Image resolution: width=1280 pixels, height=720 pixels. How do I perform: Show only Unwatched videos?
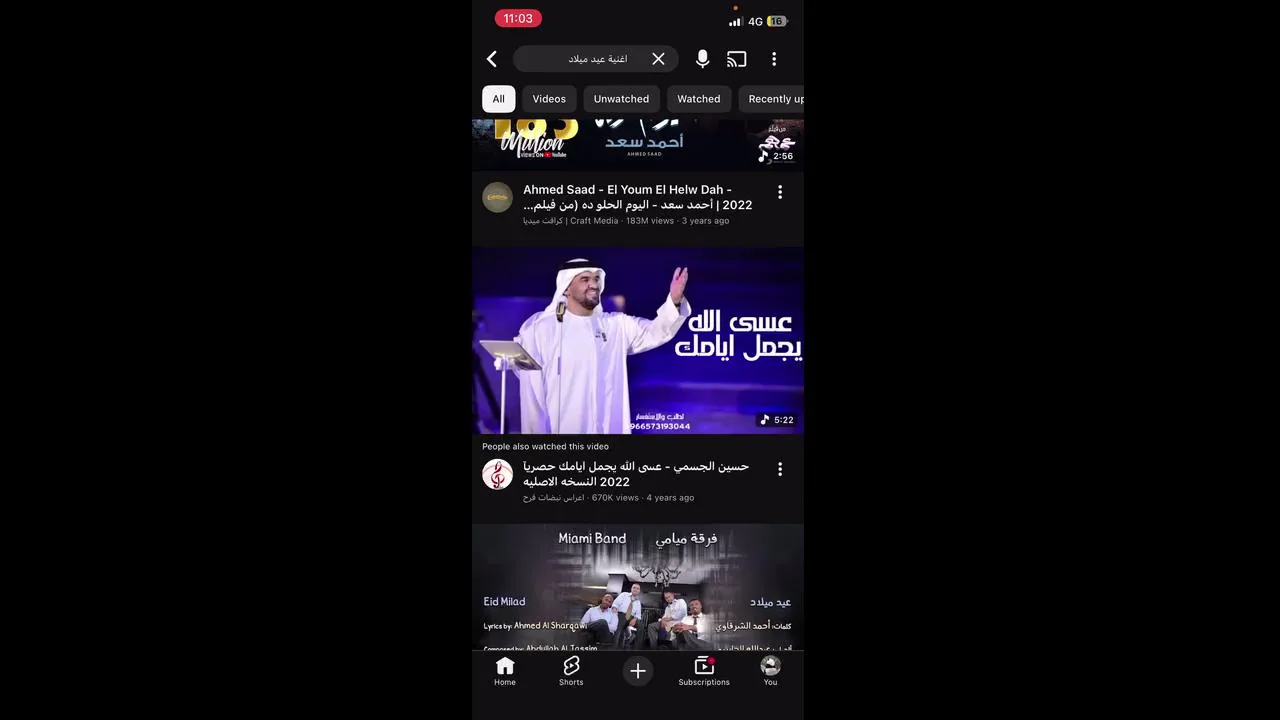point(621,99)
